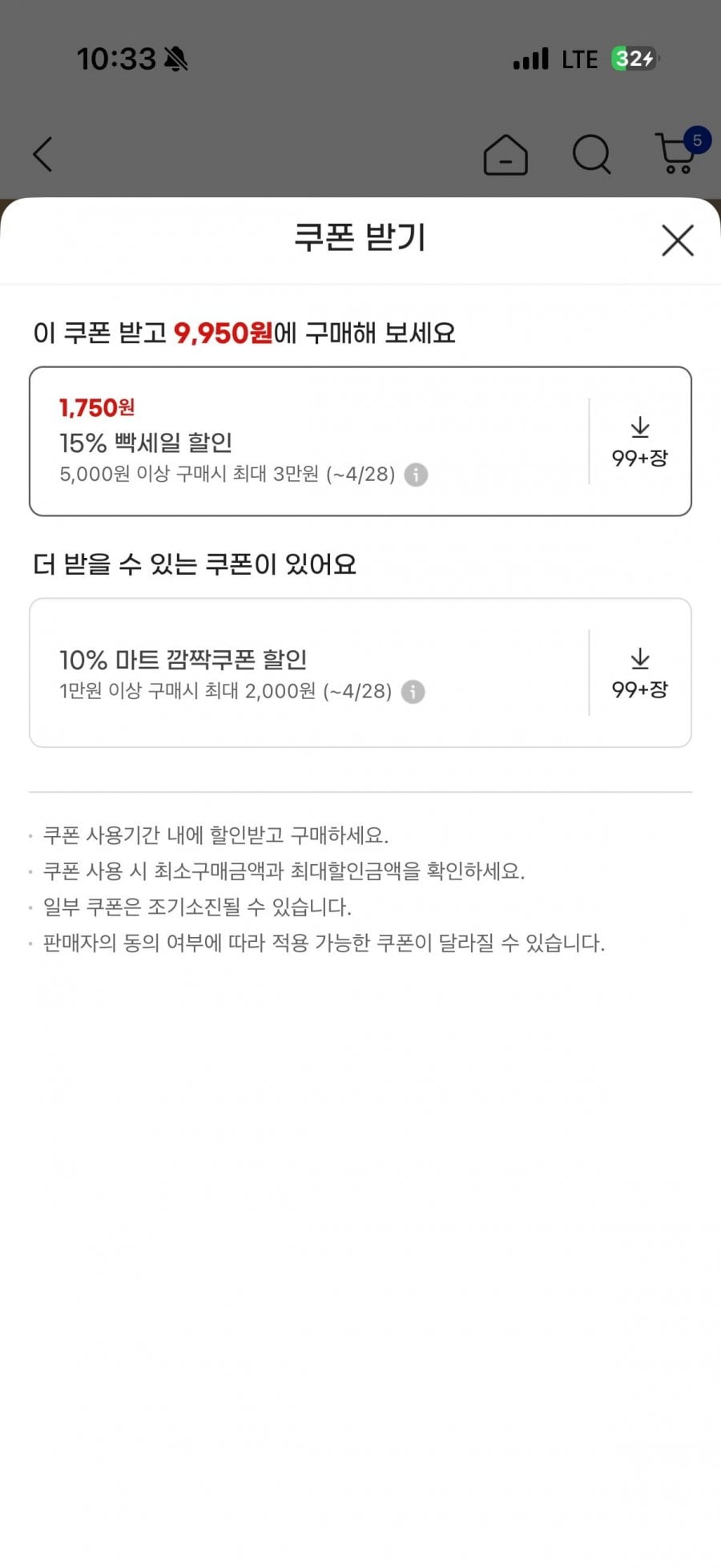Download the 15% 빡세일 할인 coupon

click(640, 442)
